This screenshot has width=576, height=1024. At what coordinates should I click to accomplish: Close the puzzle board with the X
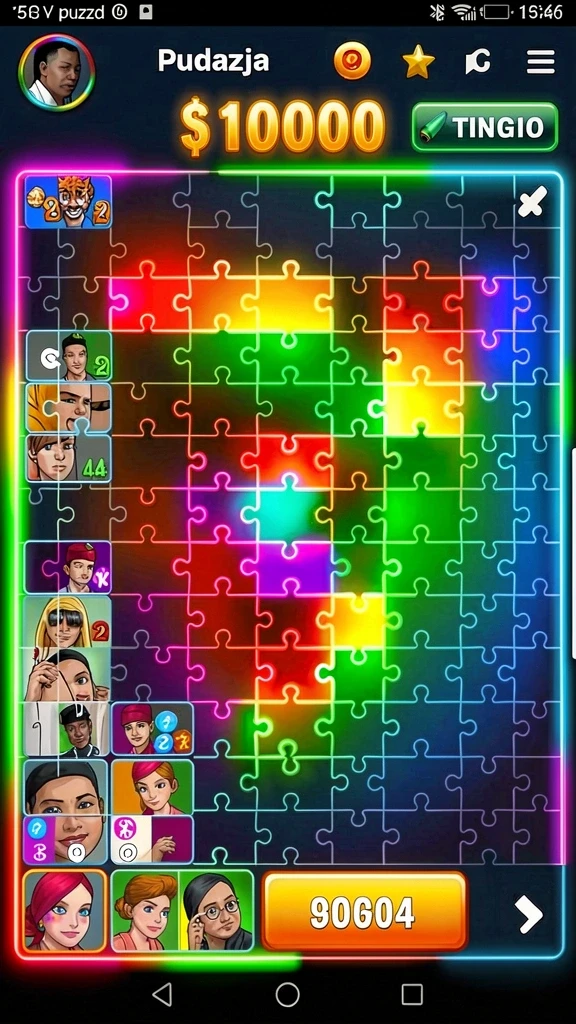[532, 202]
